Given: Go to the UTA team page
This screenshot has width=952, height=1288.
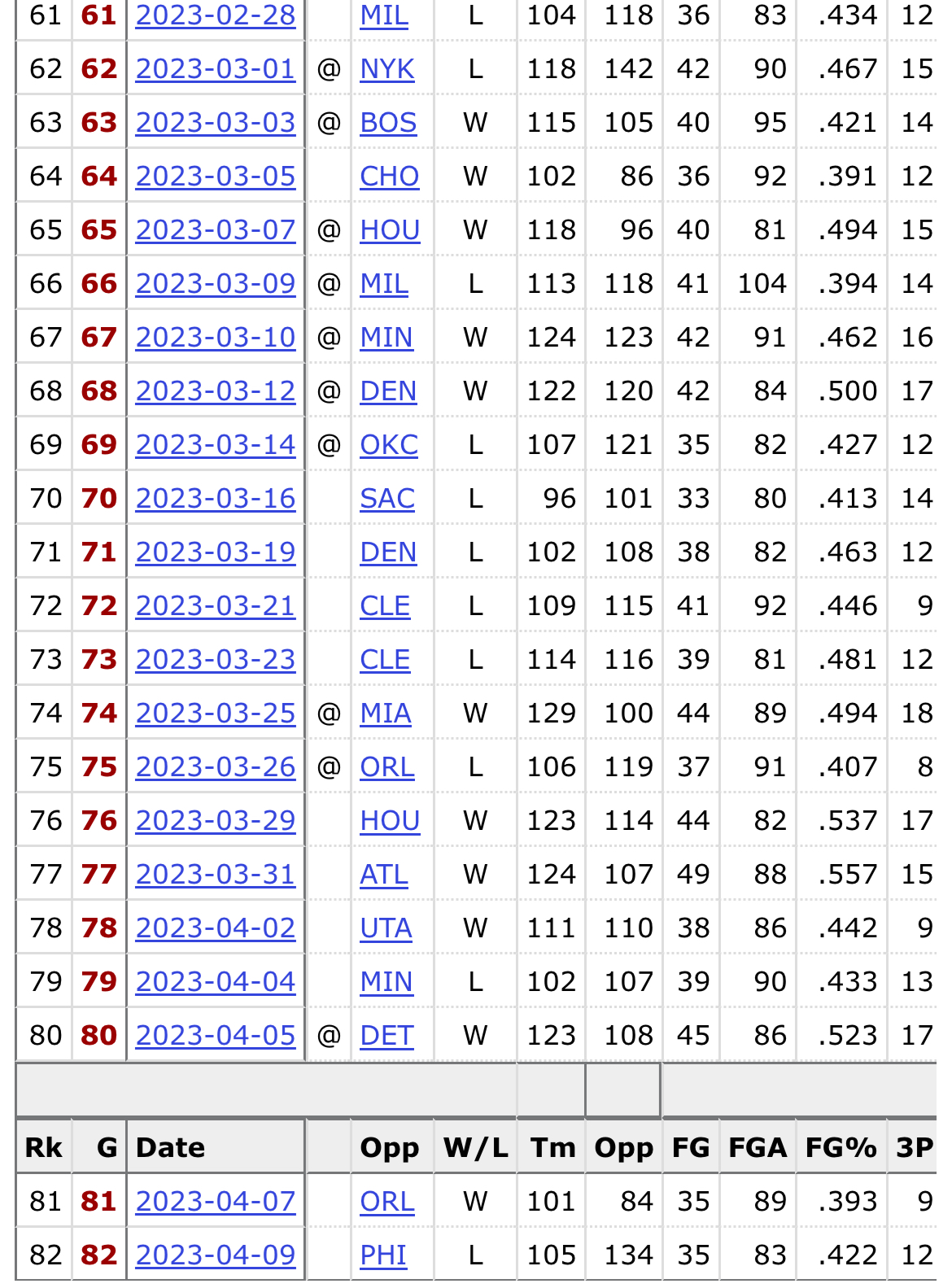Looking at the screenshot, I should tap(386, 928).
